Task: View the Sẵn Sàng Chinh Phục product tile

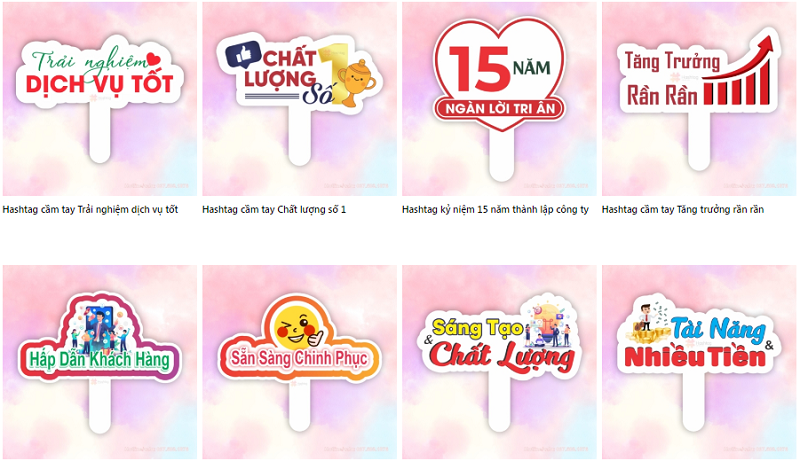Action: pos(299,360)
